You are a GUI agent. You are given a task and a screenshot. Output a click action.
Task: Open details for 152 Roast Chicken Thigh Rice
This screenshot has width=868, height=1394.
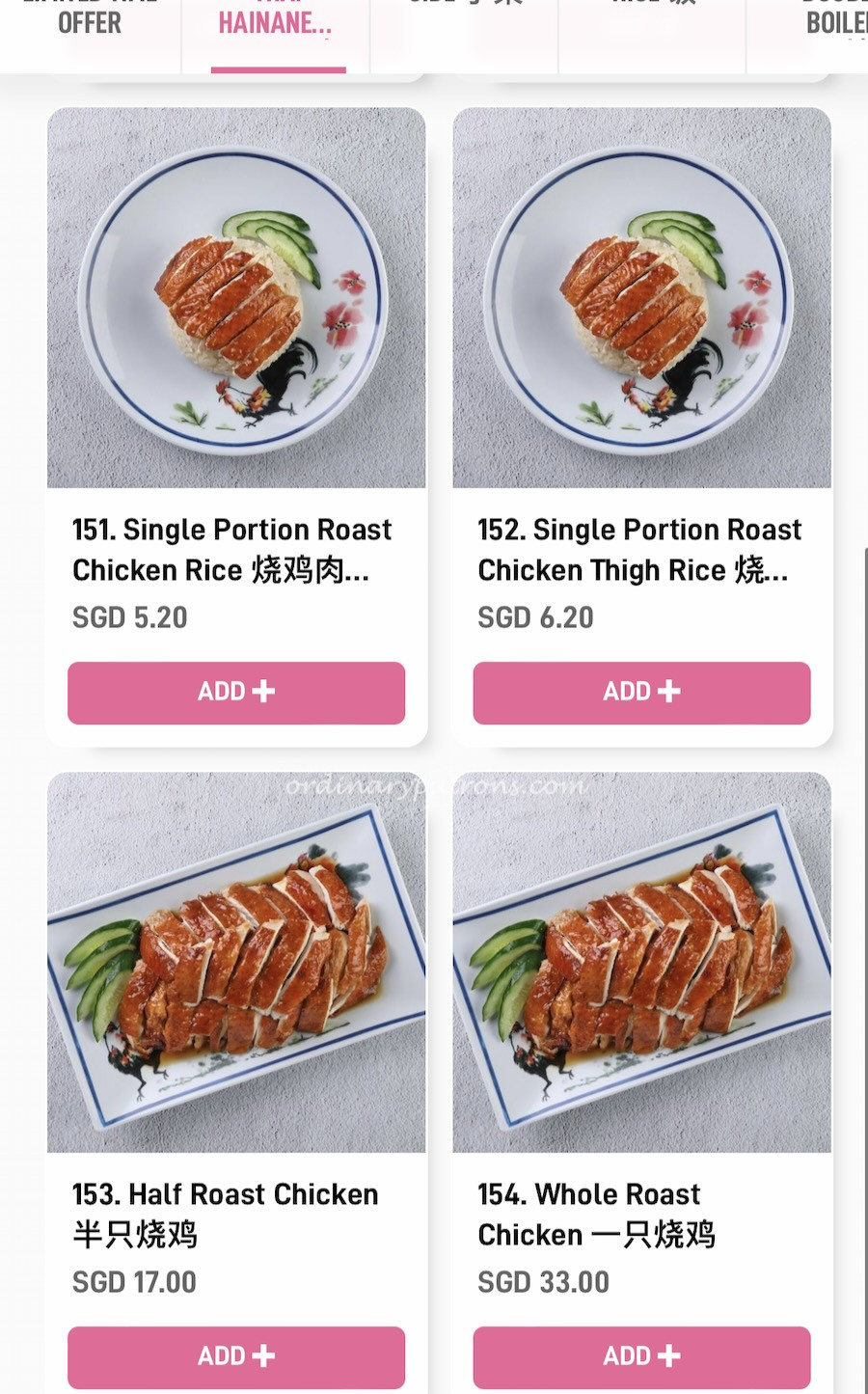coord(640,550)
